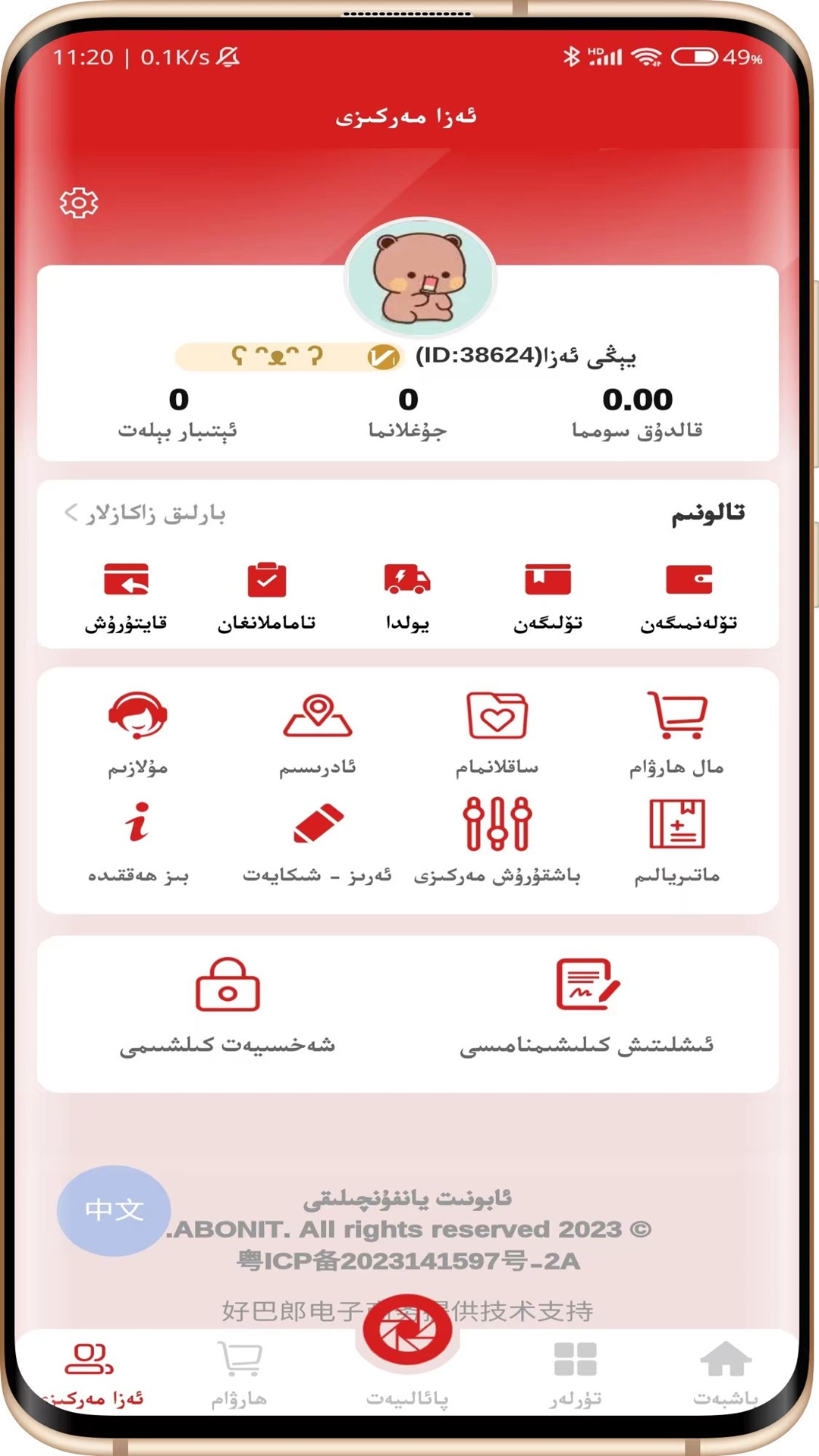
Task: Open the settings gear icon
Action: pos(79,203)
